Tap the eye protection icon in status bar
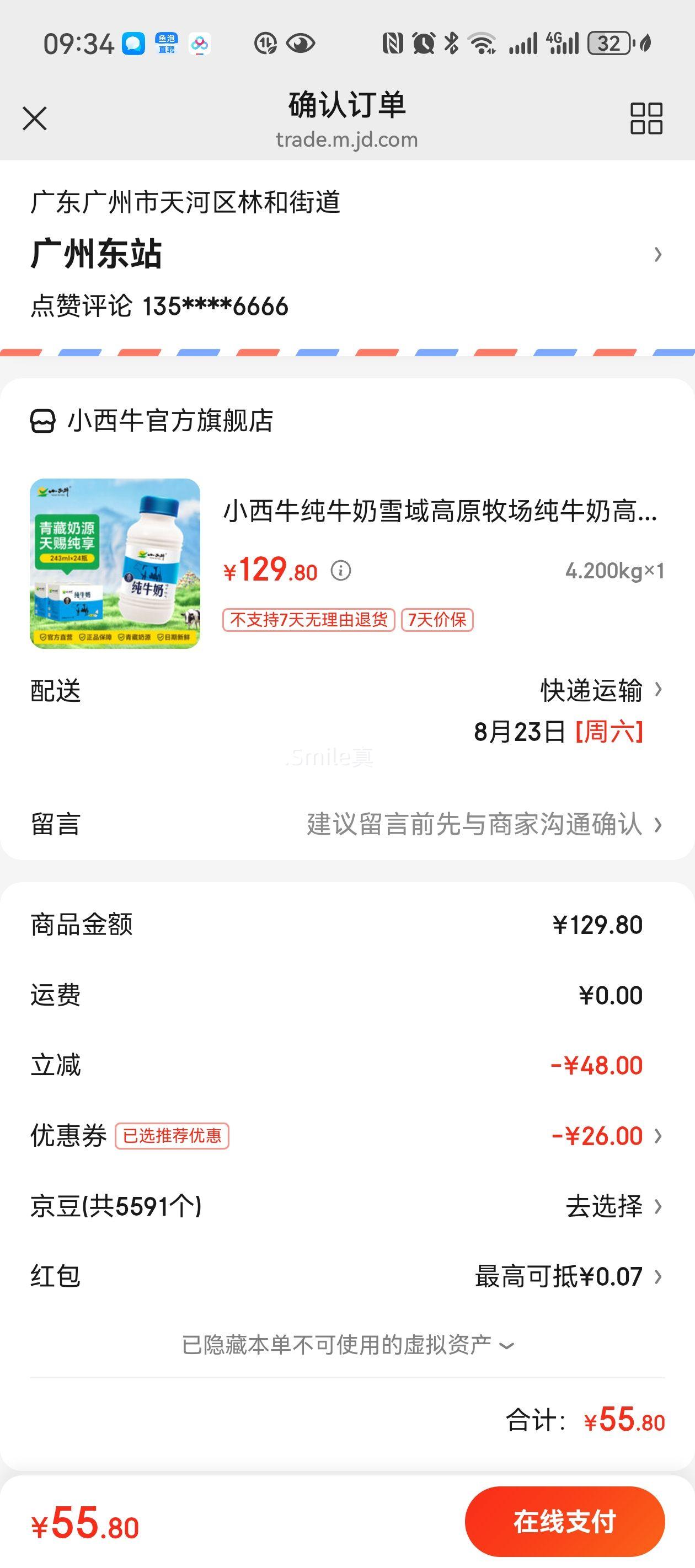Viewport: 695px width, 1568px height. (x=300, y=42)
